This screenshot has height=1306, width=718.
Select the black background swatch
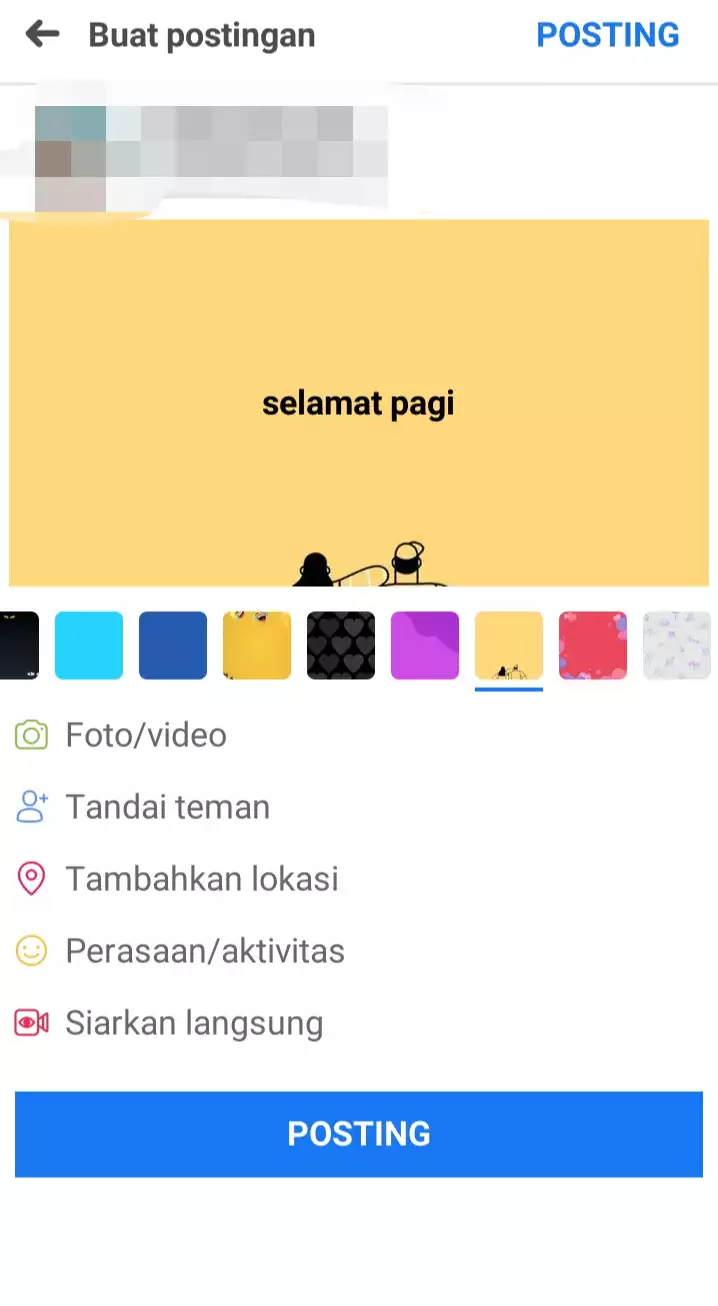18,646
